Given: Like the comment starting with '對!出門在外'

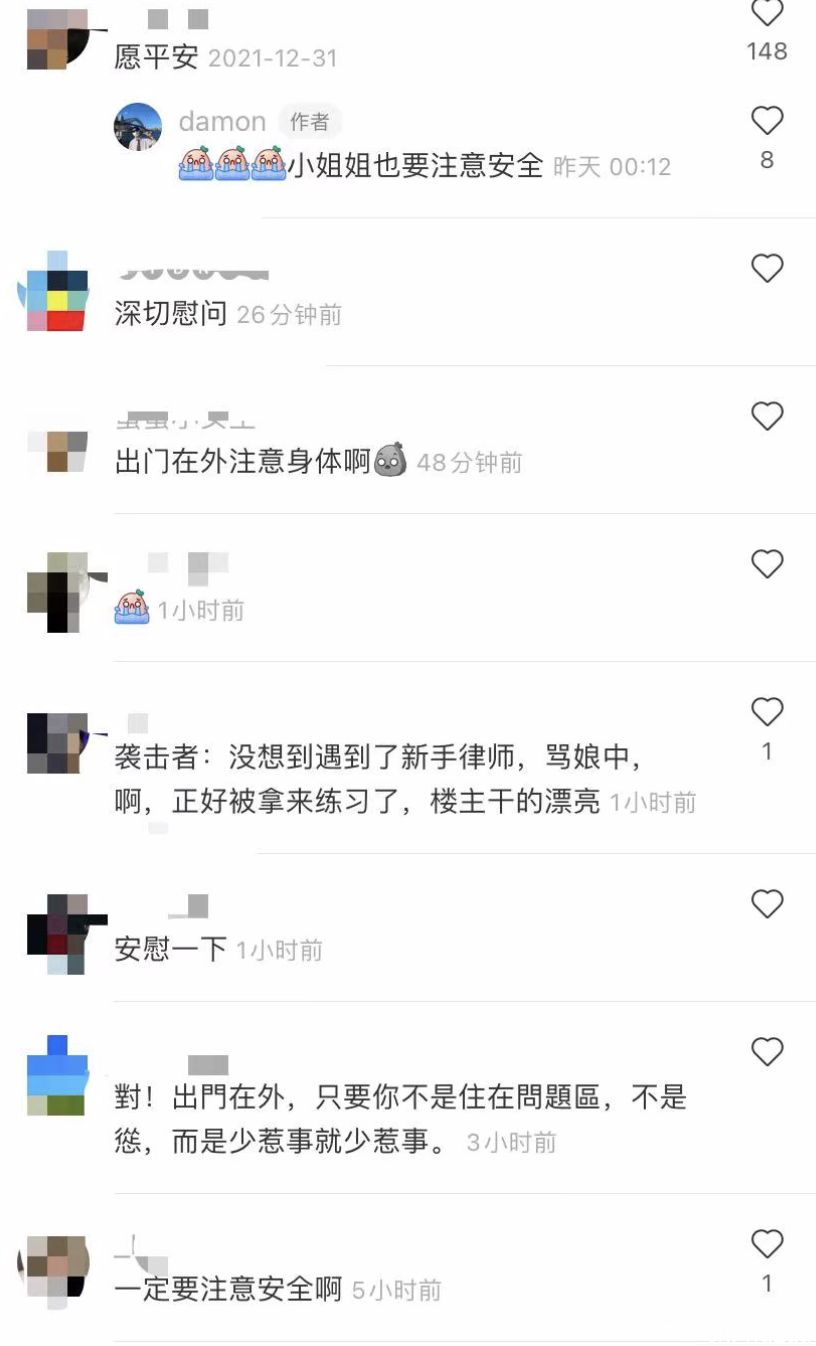Looking at the screenshot, I should (x=766, y=1052).
